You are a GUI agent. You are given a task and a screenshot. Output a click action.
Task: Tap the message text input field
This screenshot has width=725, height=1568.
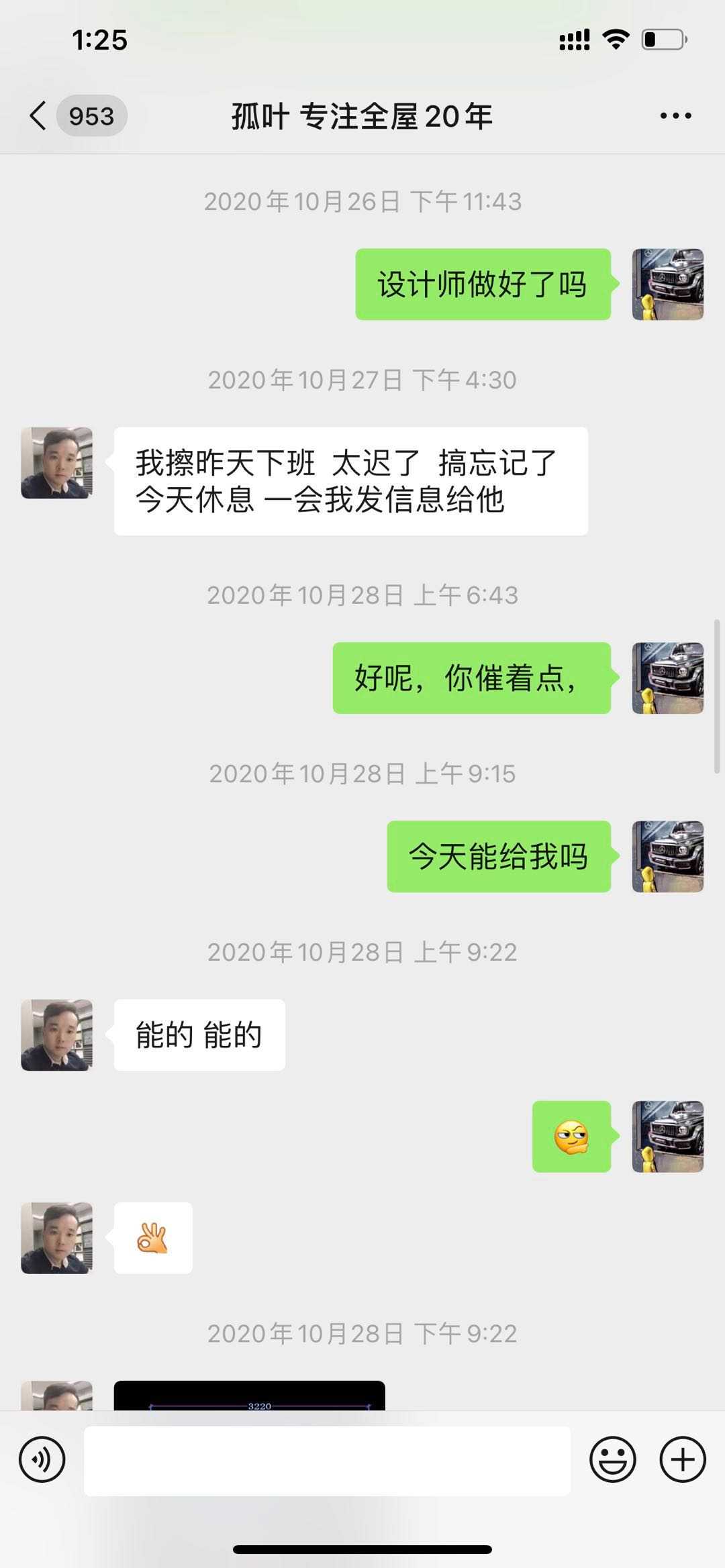point(327,1461)
